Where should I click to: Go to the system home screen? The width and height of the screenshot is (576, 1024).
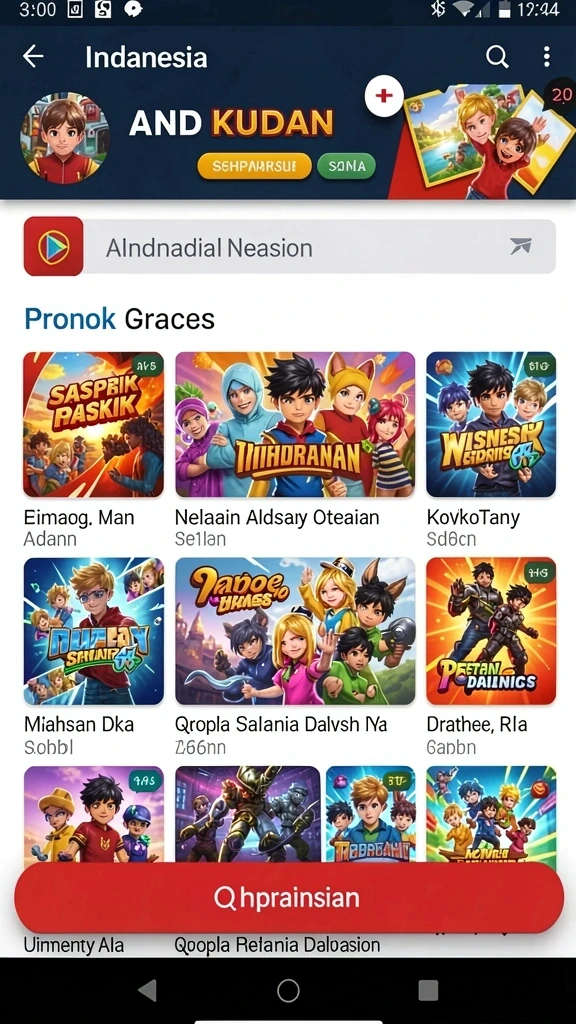(x=288, y=990)
